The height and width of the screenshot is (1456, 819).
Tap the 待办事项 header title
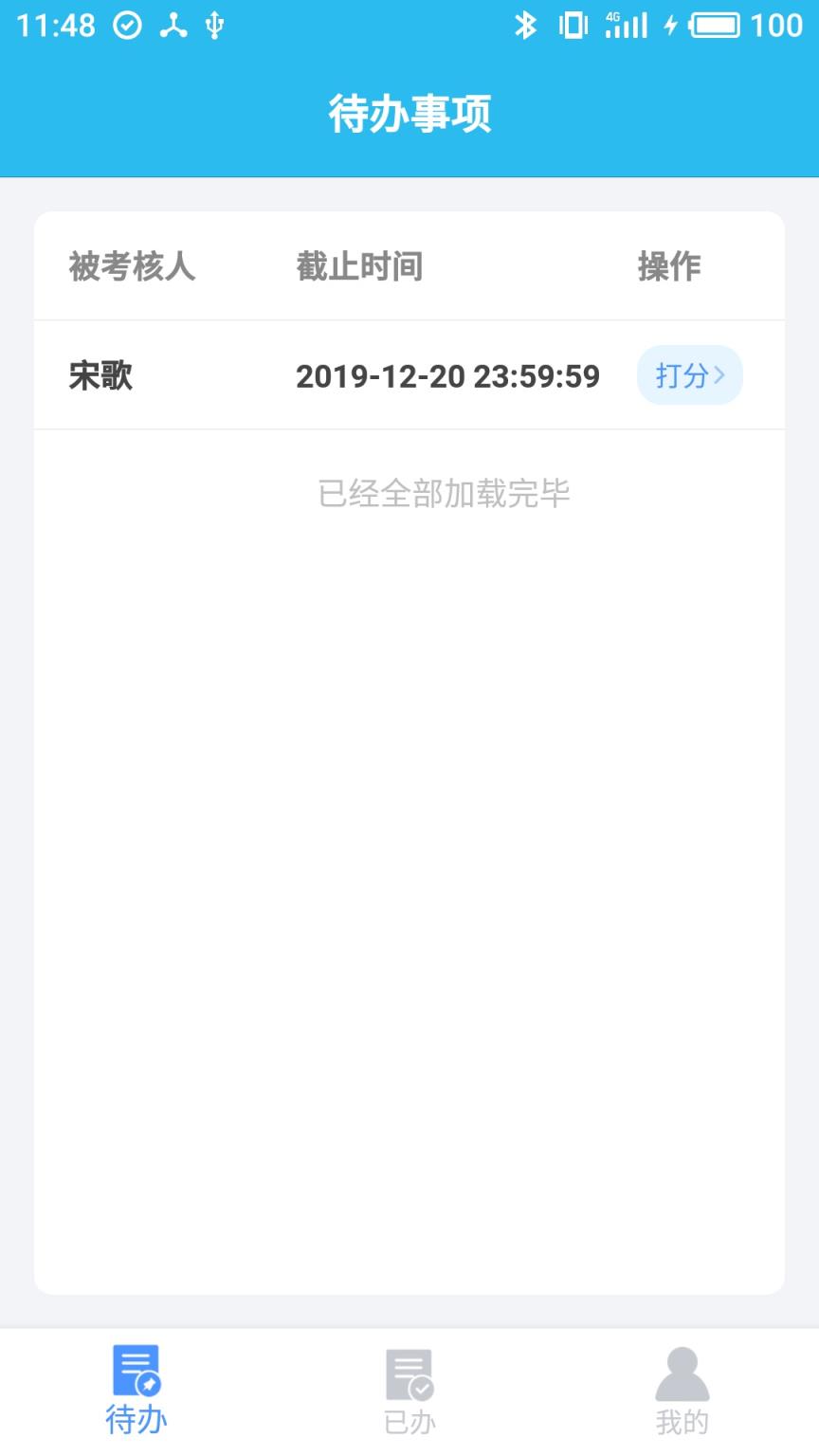coord(409,112)
